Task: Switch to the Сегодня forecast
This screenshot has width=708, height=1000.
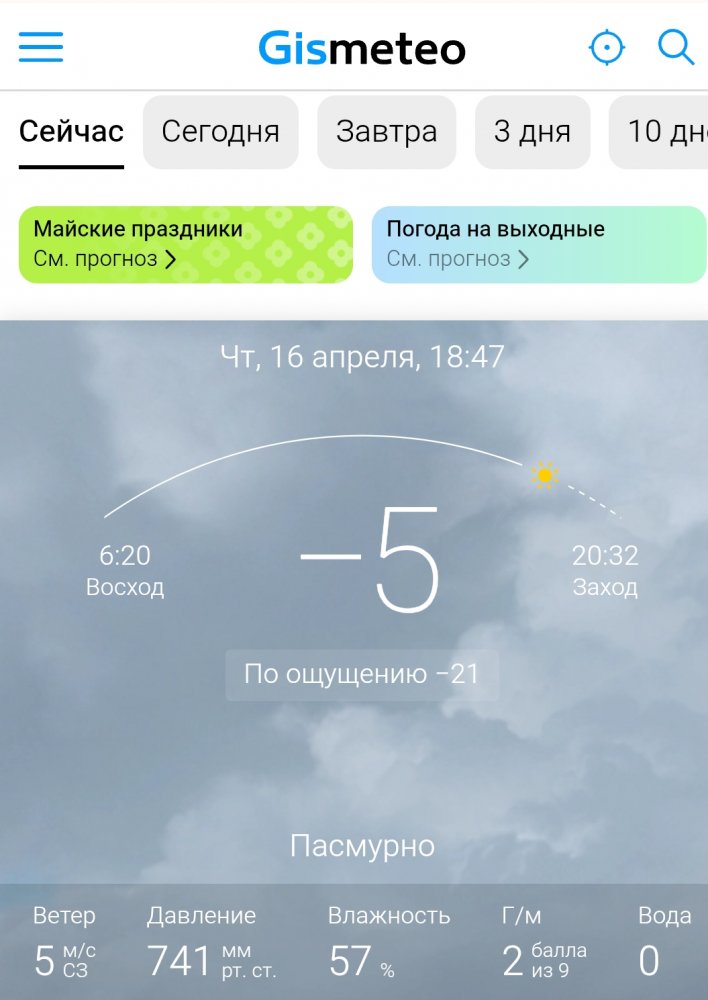Action: click(221, 132)
